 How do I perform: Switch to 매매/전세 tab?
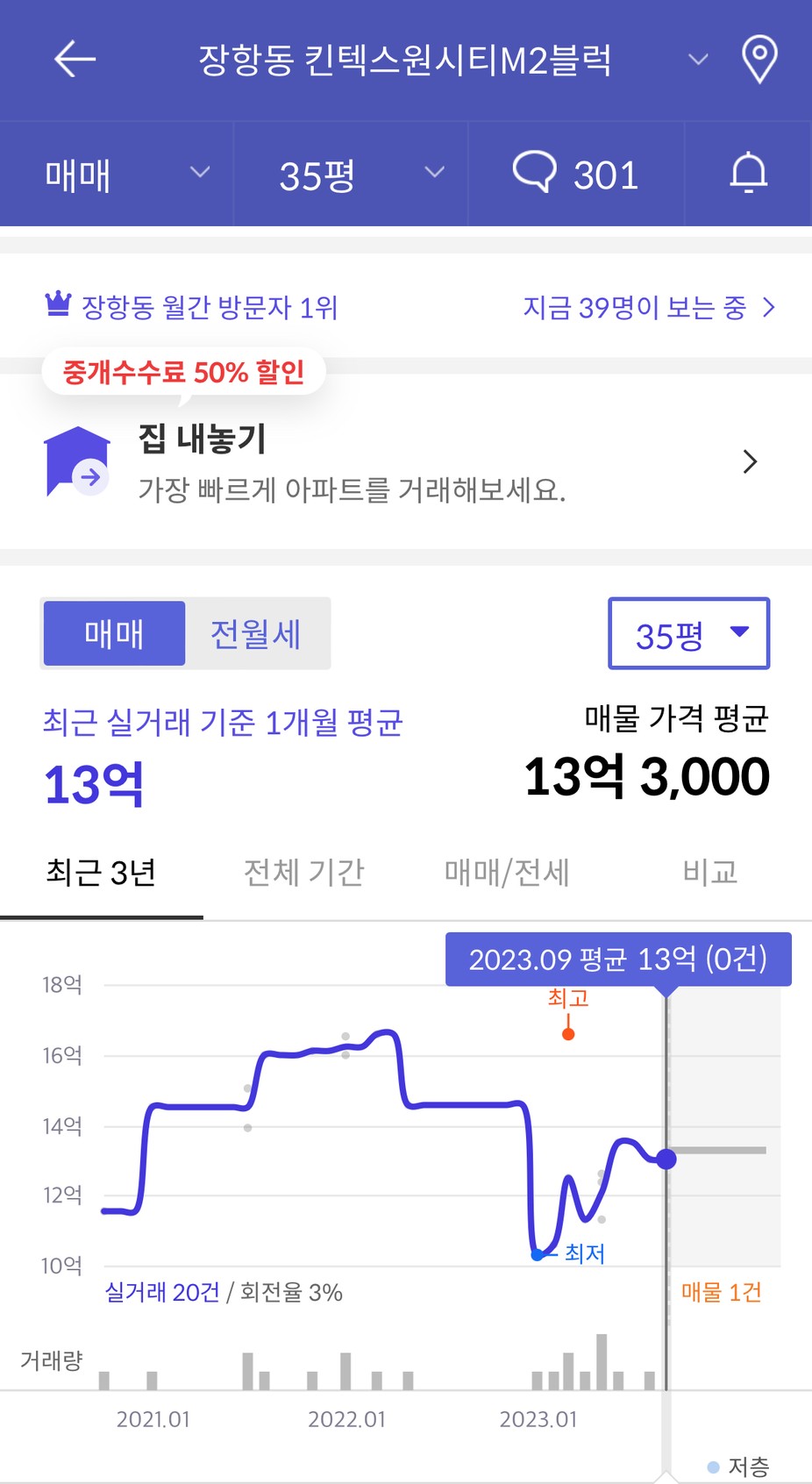coord(507,873)
